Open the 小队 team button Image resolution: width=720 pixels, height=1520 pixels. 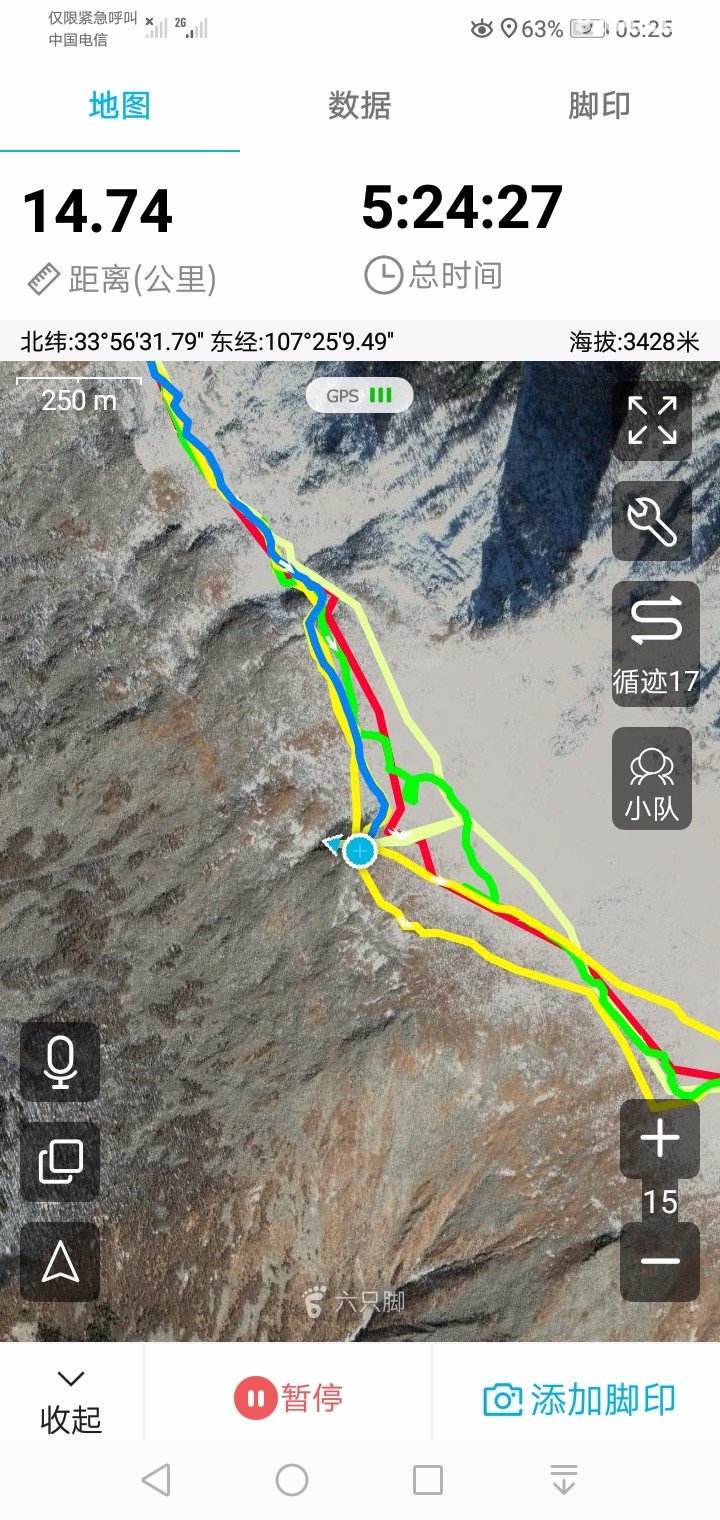pyautogui.click(x=652, y=778)
